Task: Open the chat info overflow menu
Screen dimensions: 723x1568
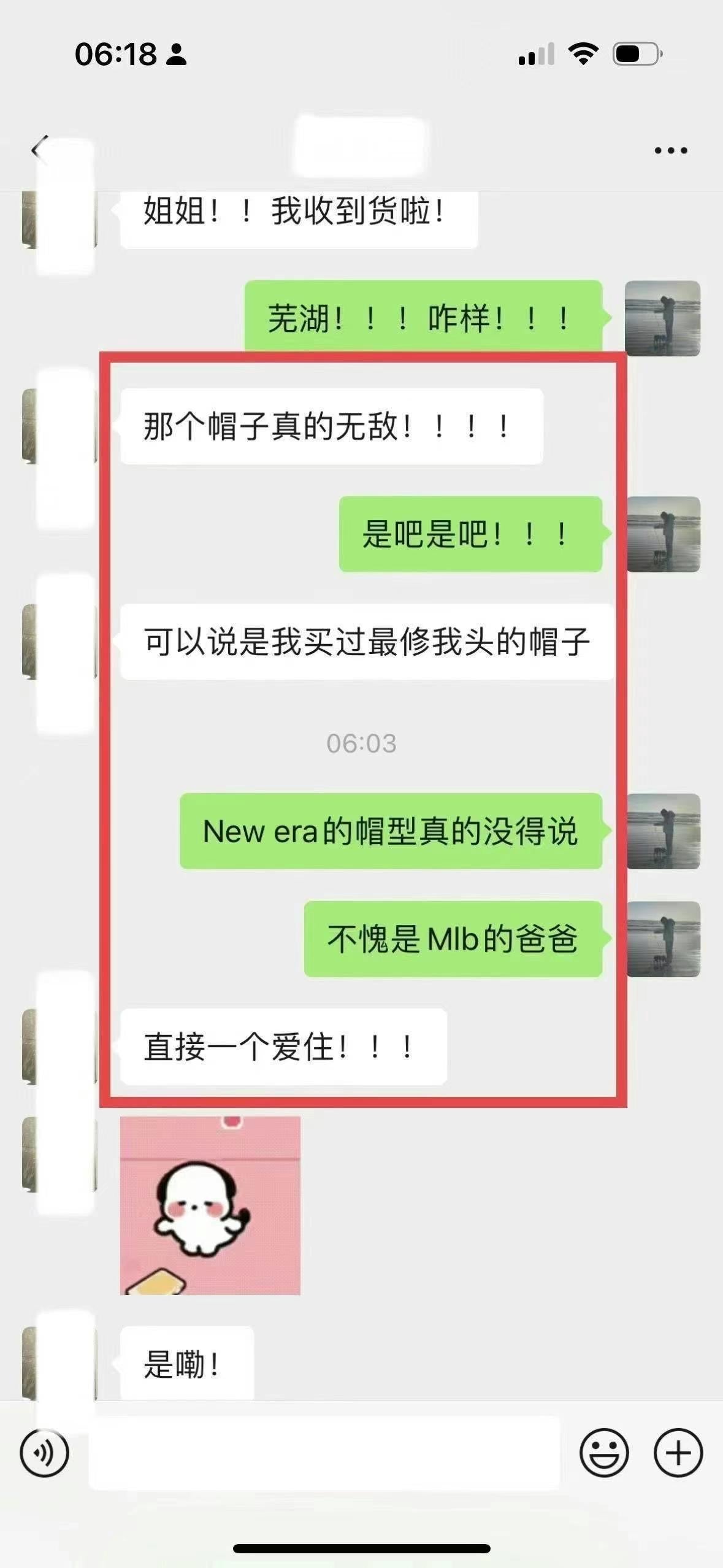Action: 670,150
